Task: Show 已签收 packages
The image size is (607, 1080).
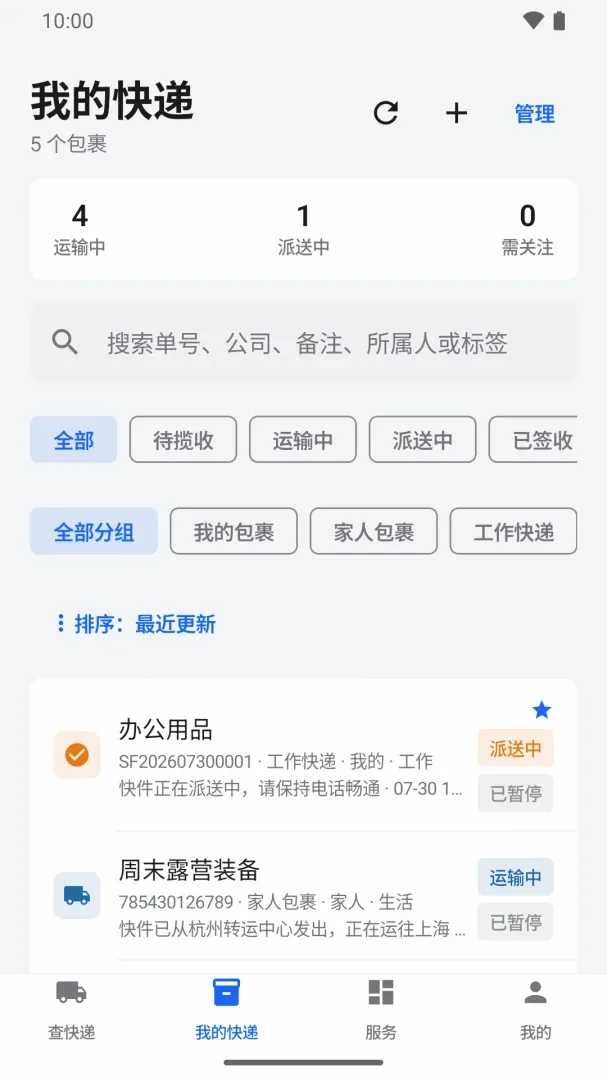Action: coord(533,439)
